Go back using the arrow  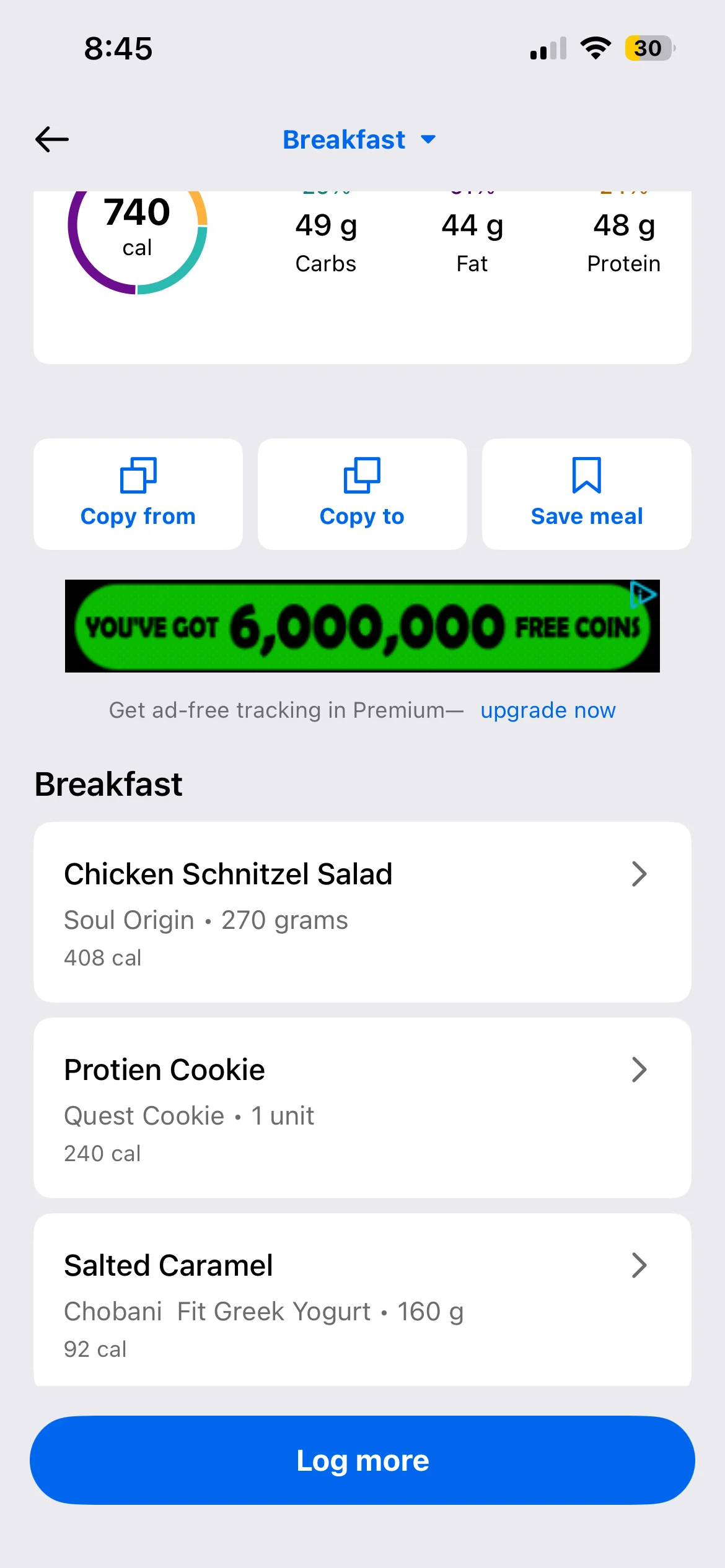[52, 139]
